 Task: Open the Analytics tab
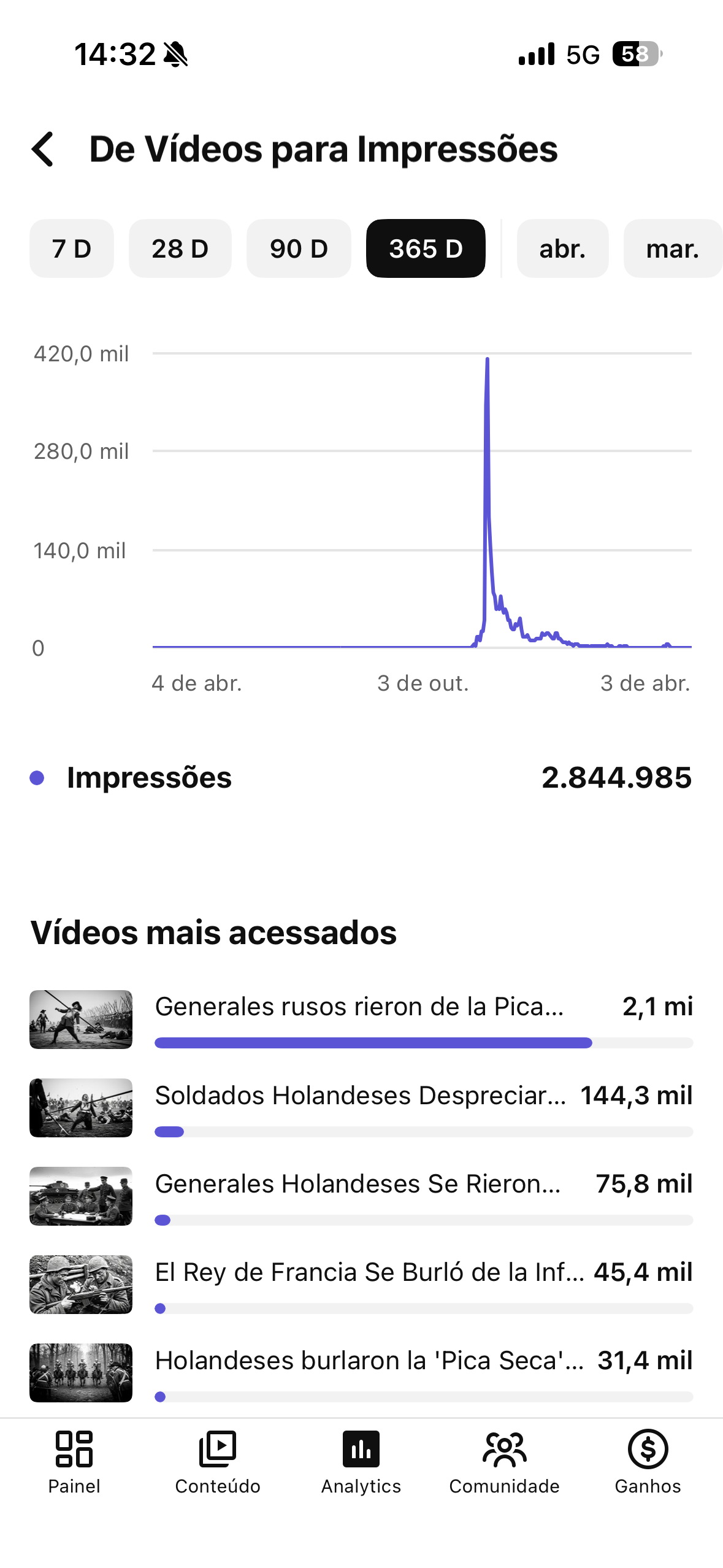pyautogui.click(x=361, y=1461)
